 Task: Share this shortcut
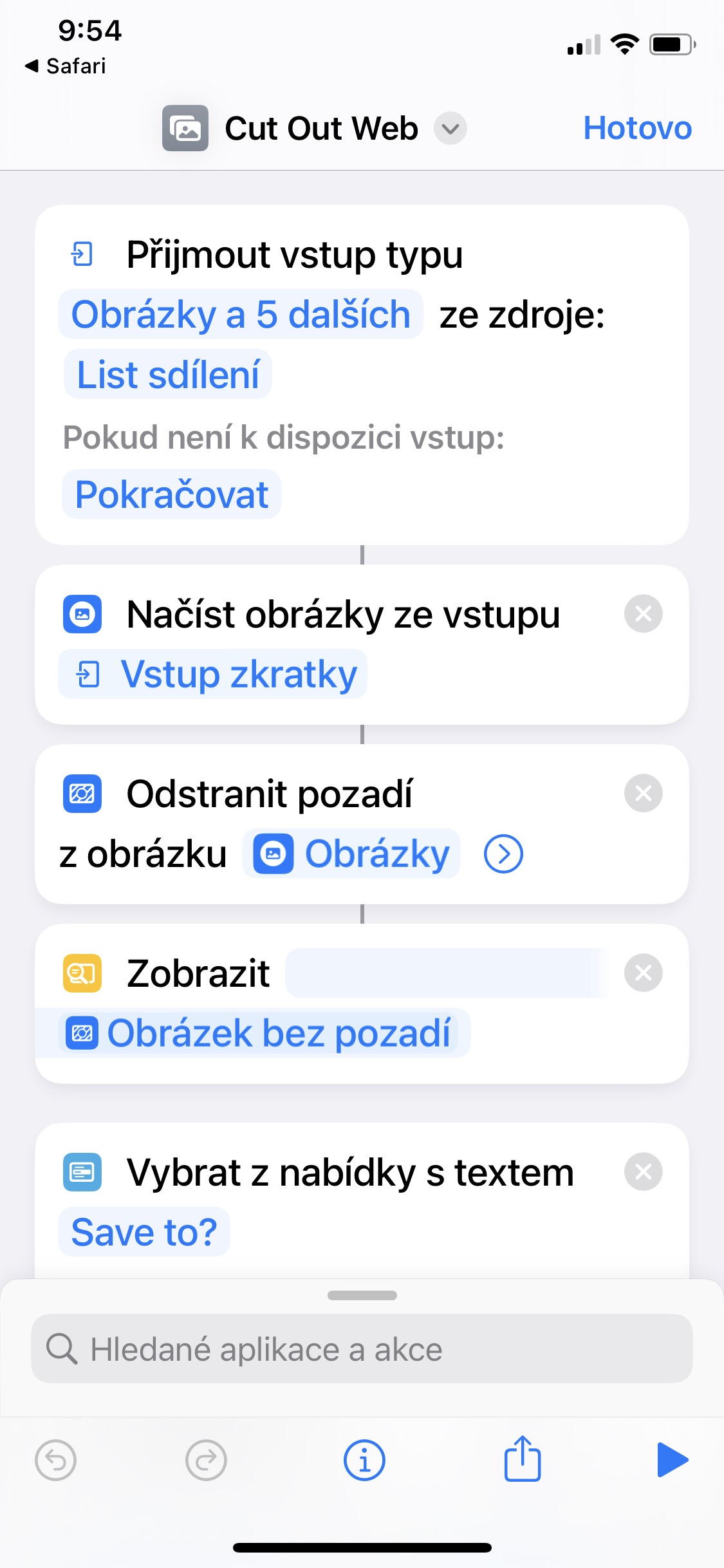coord(522,1460)
